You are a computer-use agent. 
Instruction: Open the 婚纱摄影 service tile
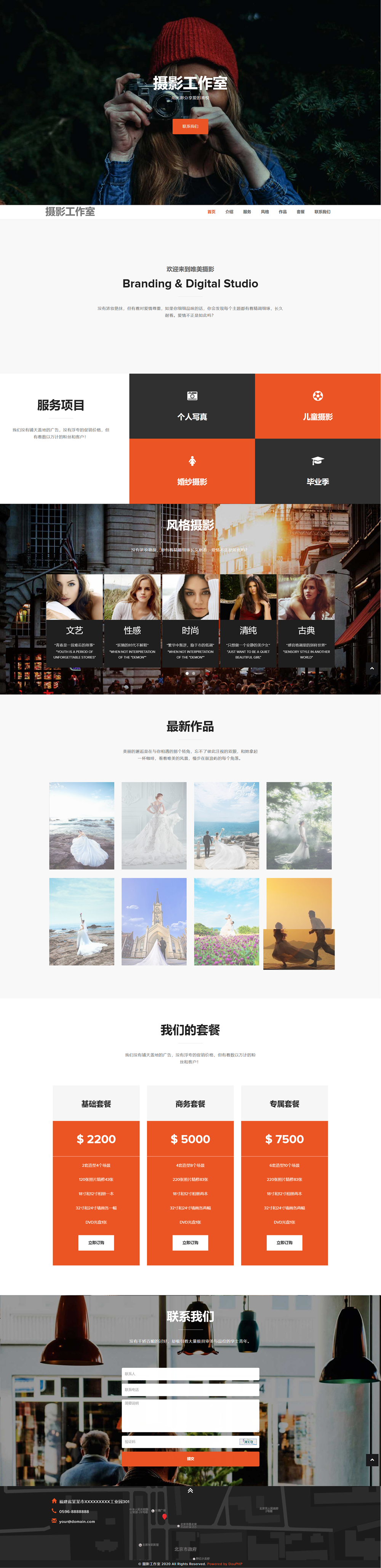(x=192, y=471)
